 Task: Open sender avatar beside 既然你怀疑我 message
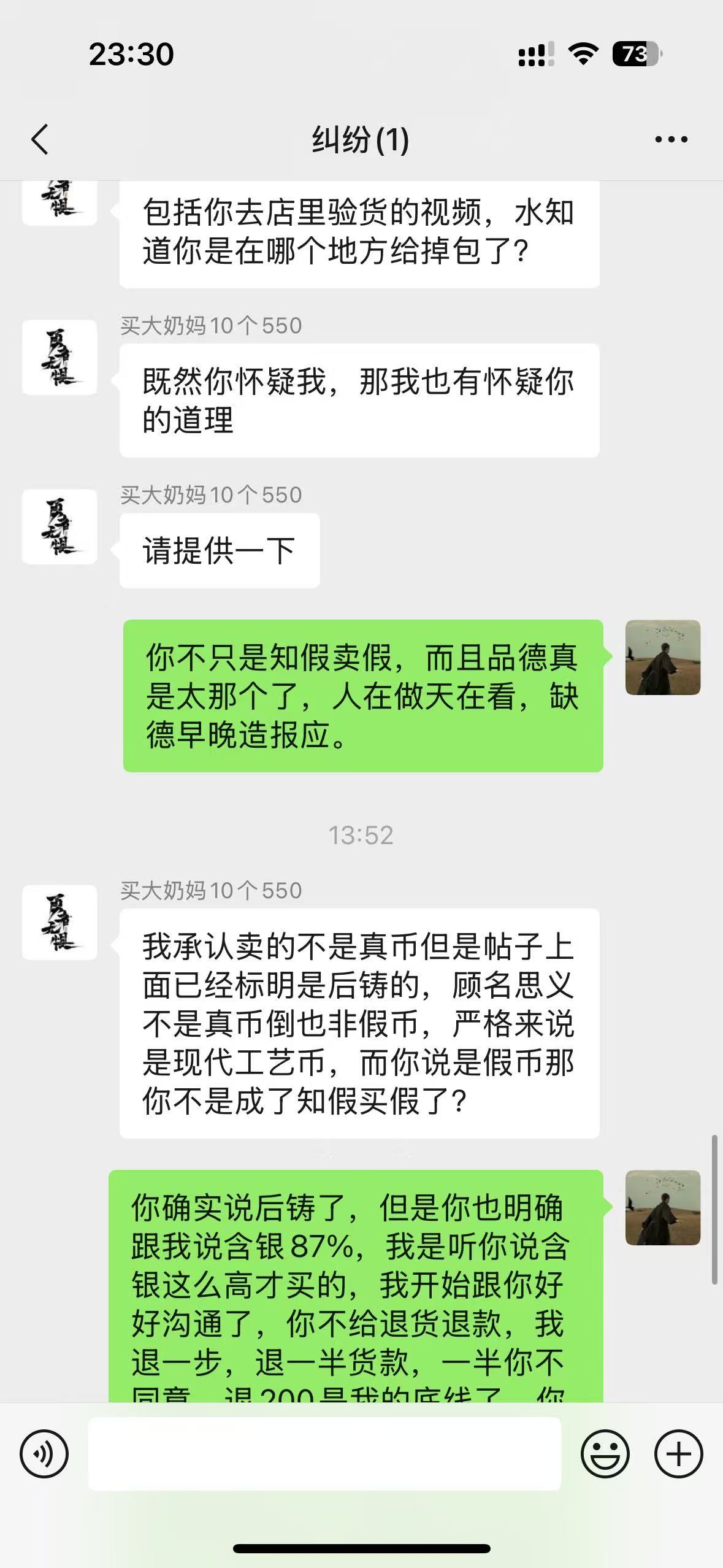pyautogui.click(x=59, y=357)
